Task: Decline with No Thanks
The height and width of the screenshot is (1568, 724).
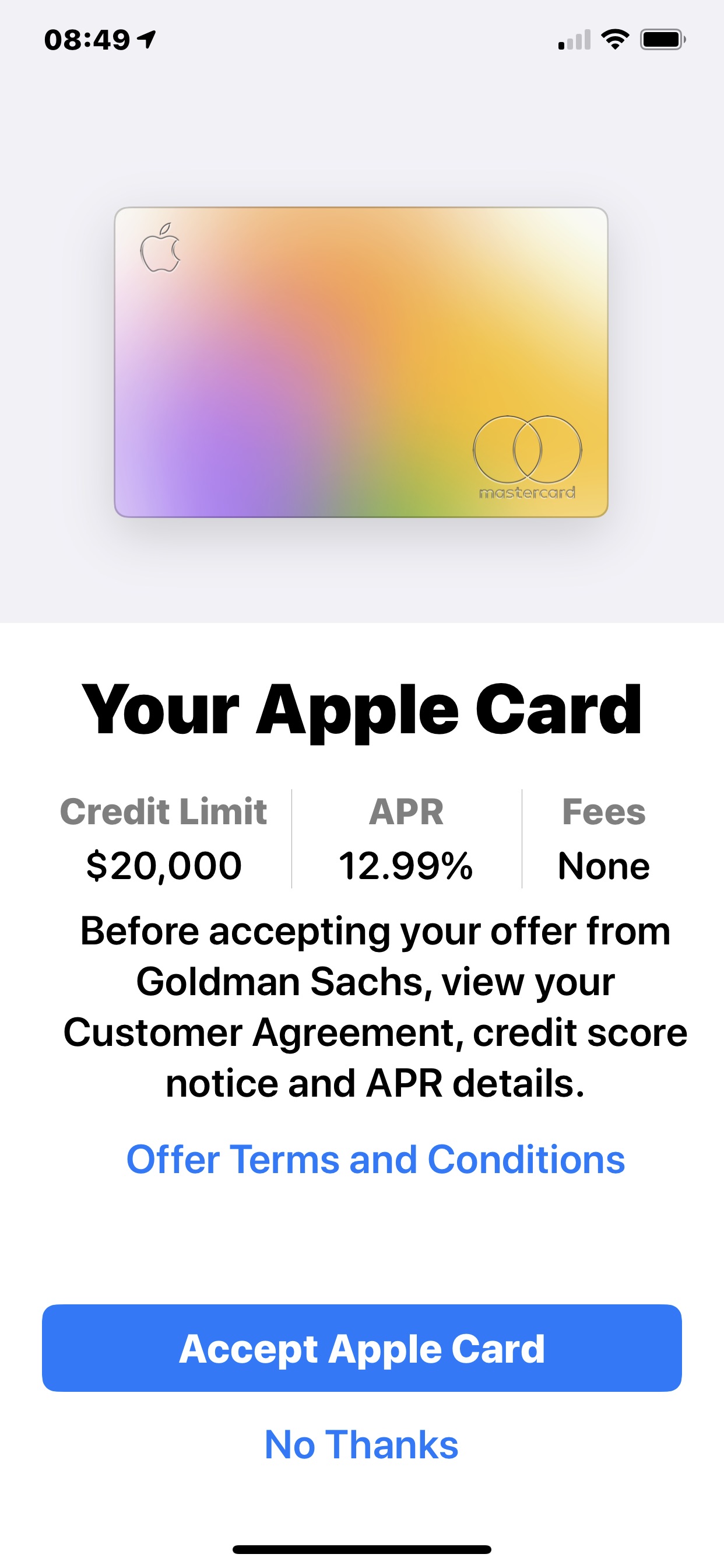Action: pyautogui.click(x=362, y=1444)
